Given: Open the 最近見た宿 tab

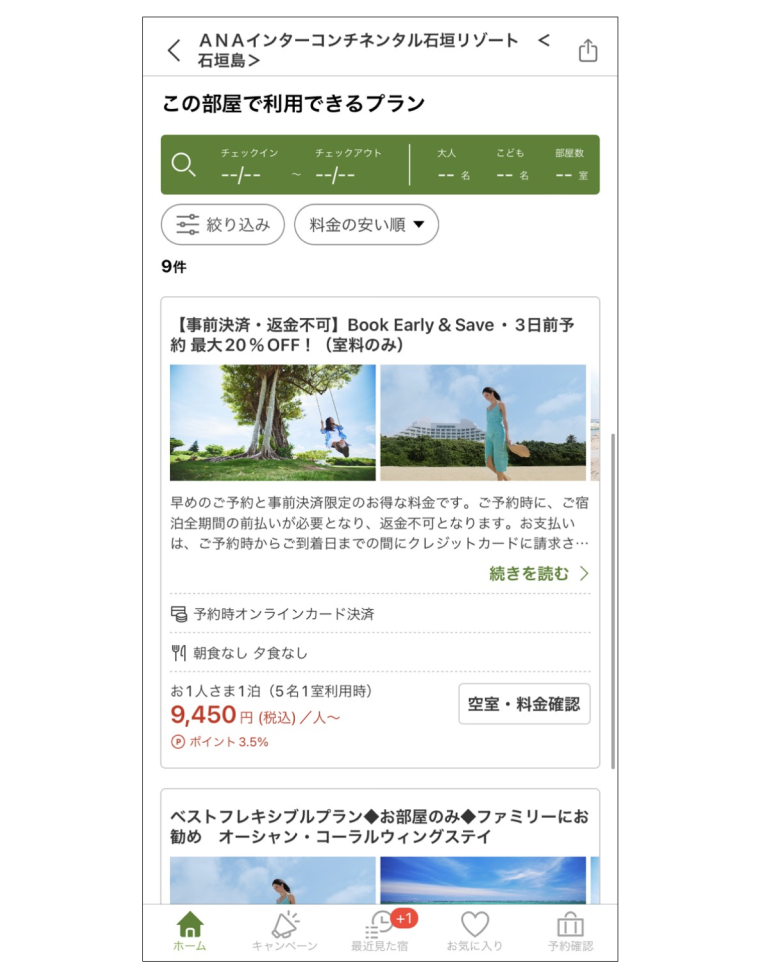Looking at the screenshot, I should (379, 932).
